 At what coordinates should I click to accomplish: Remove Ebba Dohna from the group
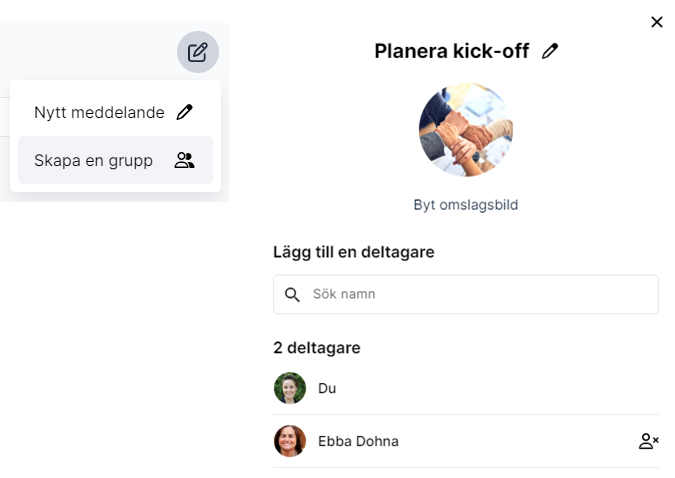648,441
